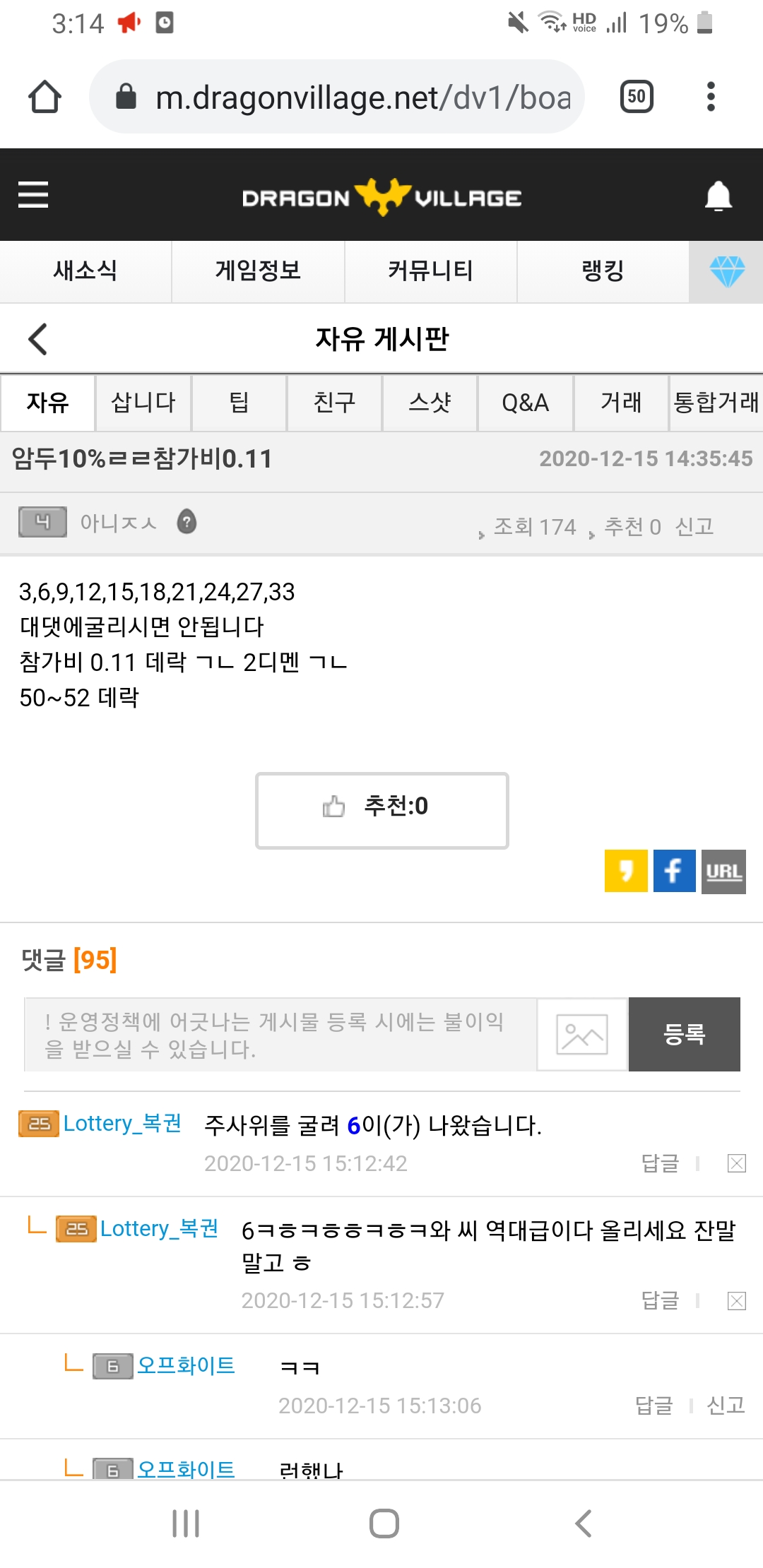
Task: Open the 새소식 menu
Action: (x=85, y=271)
